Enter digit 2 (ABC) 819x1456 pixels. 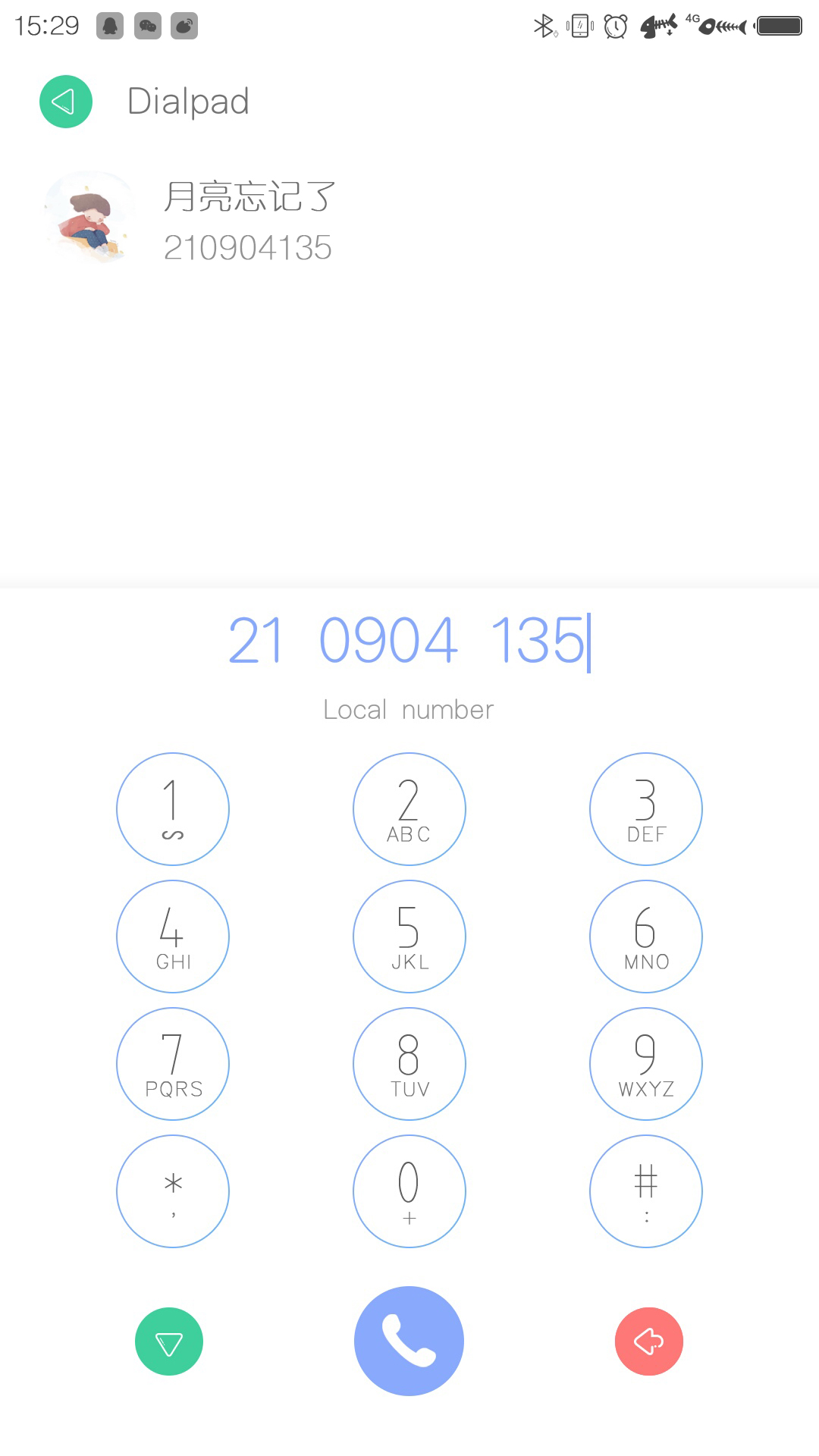click(409, 809)
